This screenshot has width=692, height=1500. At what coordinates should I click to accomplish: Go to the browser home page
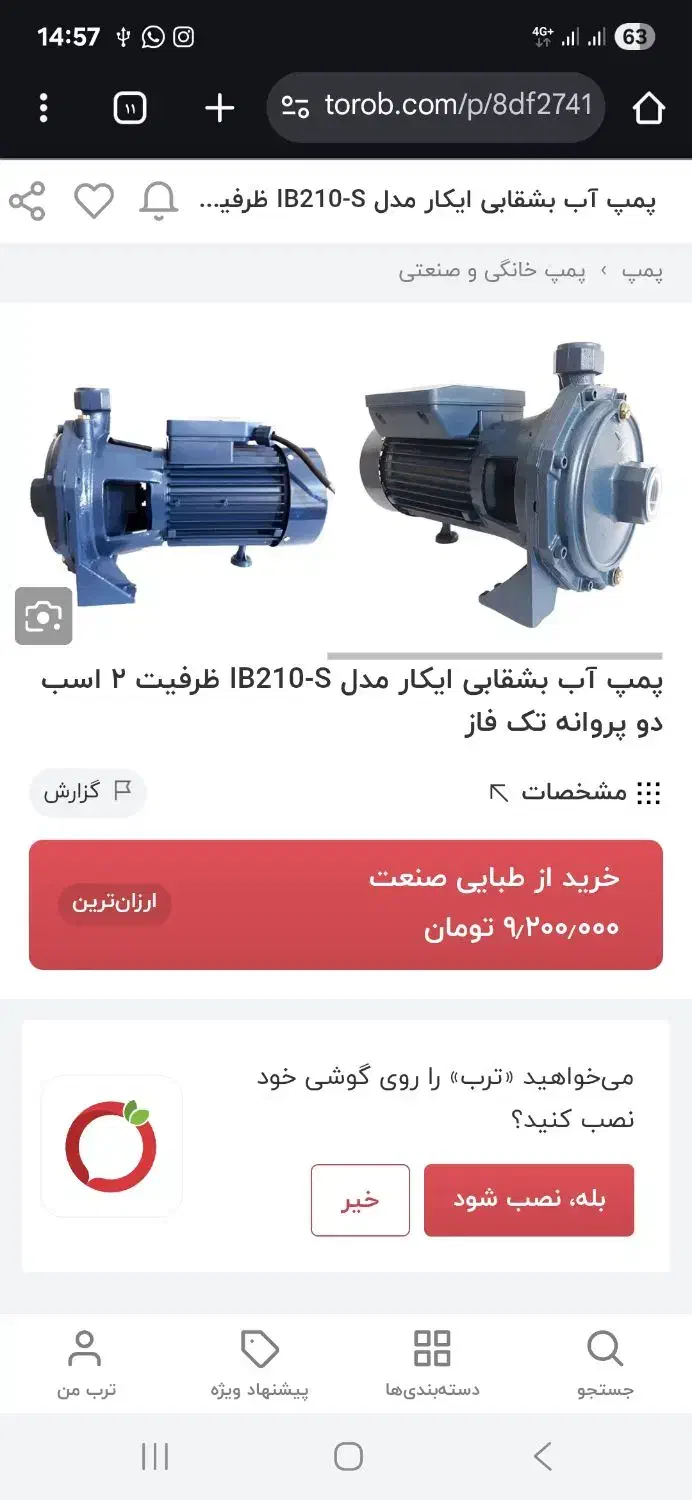(x=648, y=108)
